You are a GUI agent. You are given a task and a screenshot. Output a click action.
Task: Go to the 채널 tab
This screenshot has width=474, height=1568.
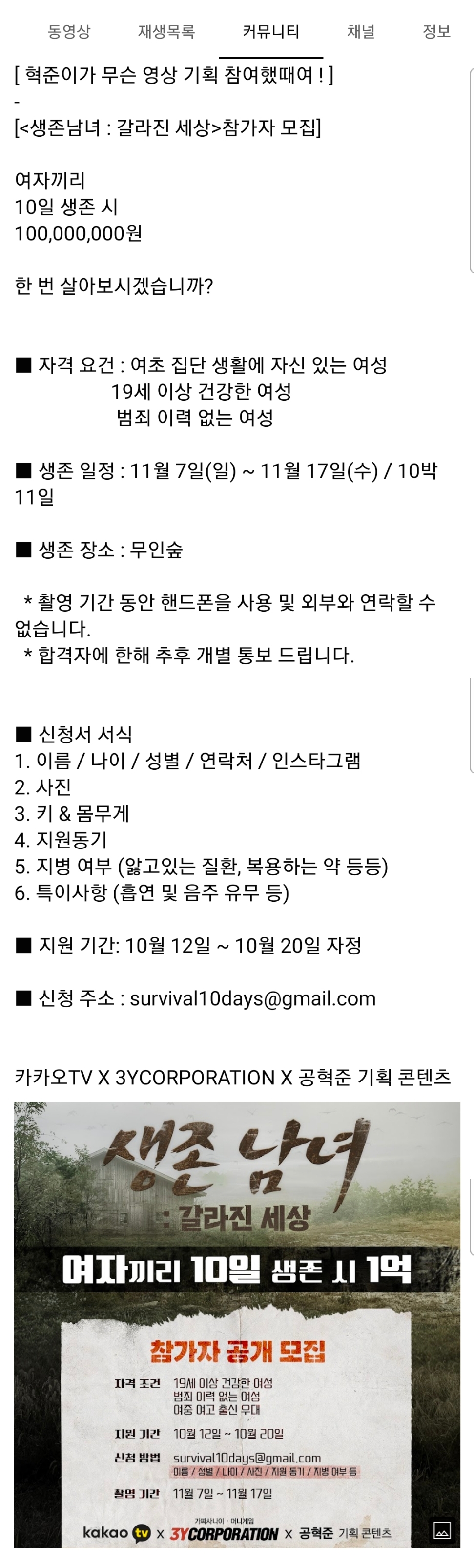[x=361, y=31]
